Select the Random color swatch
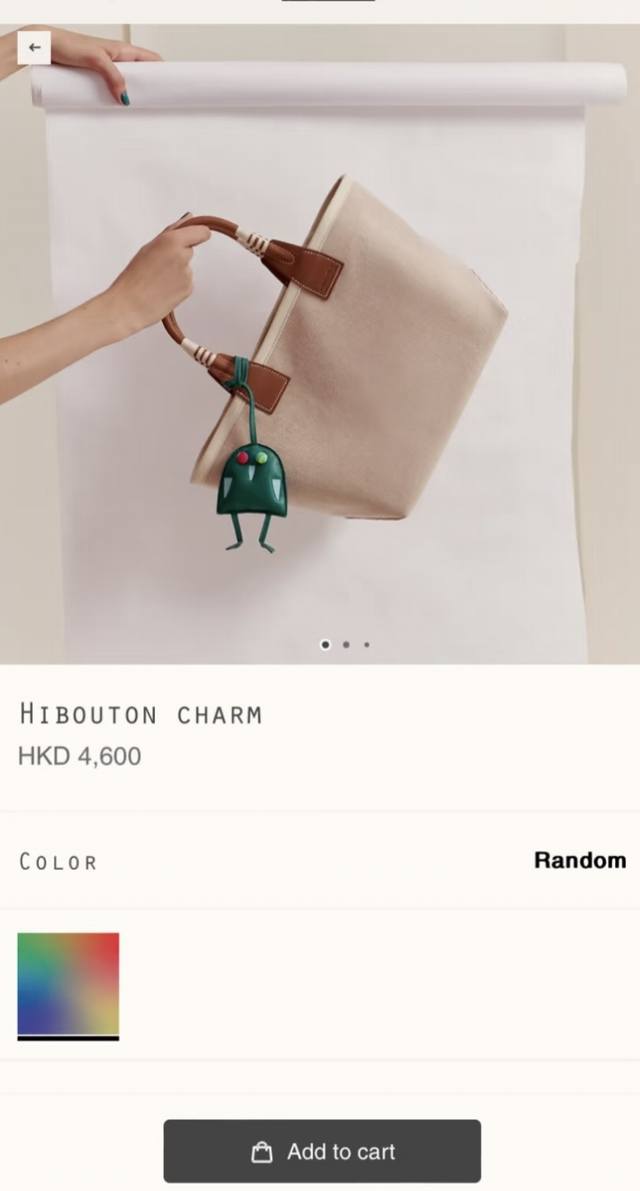640x1191 pixels. coord(68,985)
